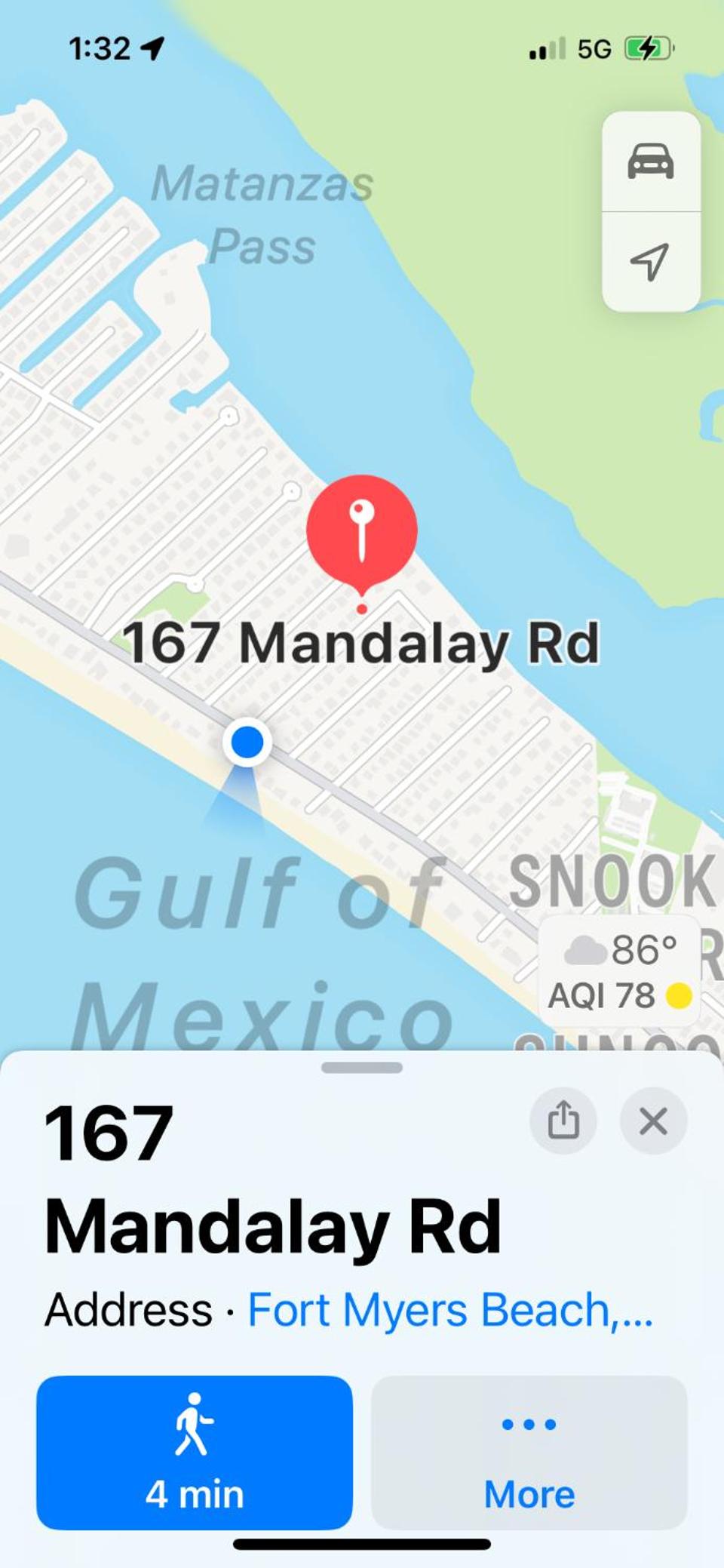Share the 167 Mandalay Rd address
Viewport: 724px width, 1568px height.
[563, 1121]
